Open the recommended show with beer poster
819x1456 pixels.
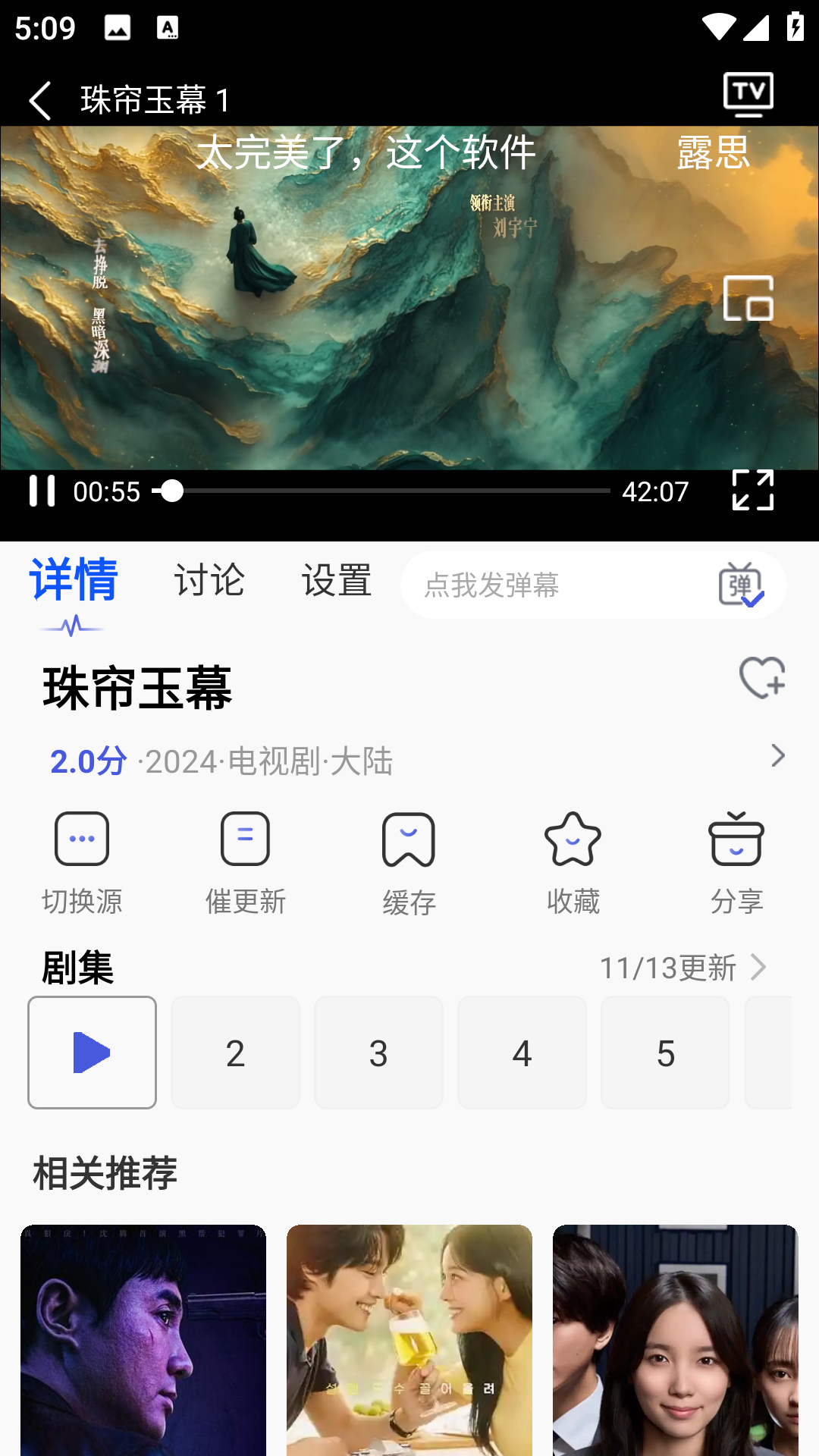point(409,1339)
